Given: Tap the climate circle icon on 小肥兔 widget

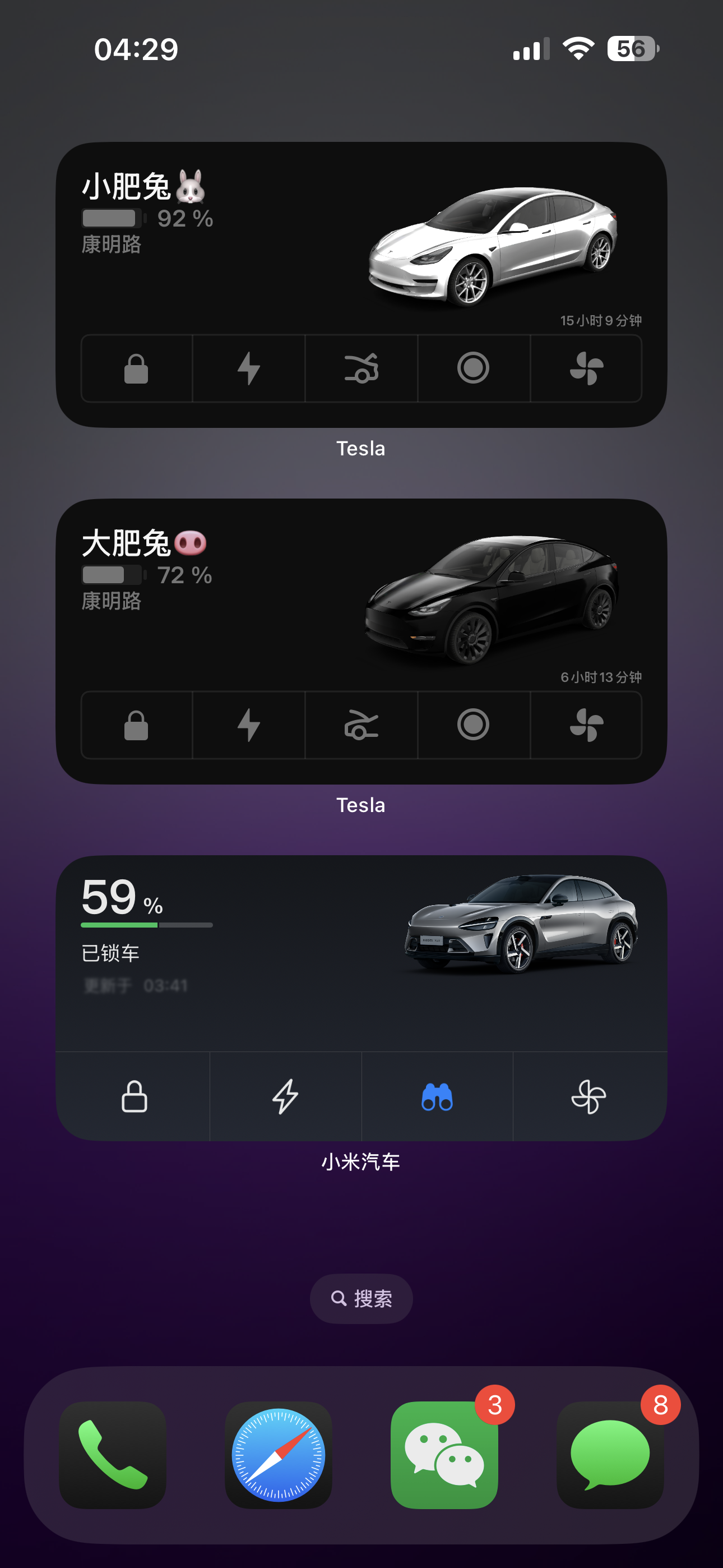Looking at the screenshot, I should pos(474,368).
